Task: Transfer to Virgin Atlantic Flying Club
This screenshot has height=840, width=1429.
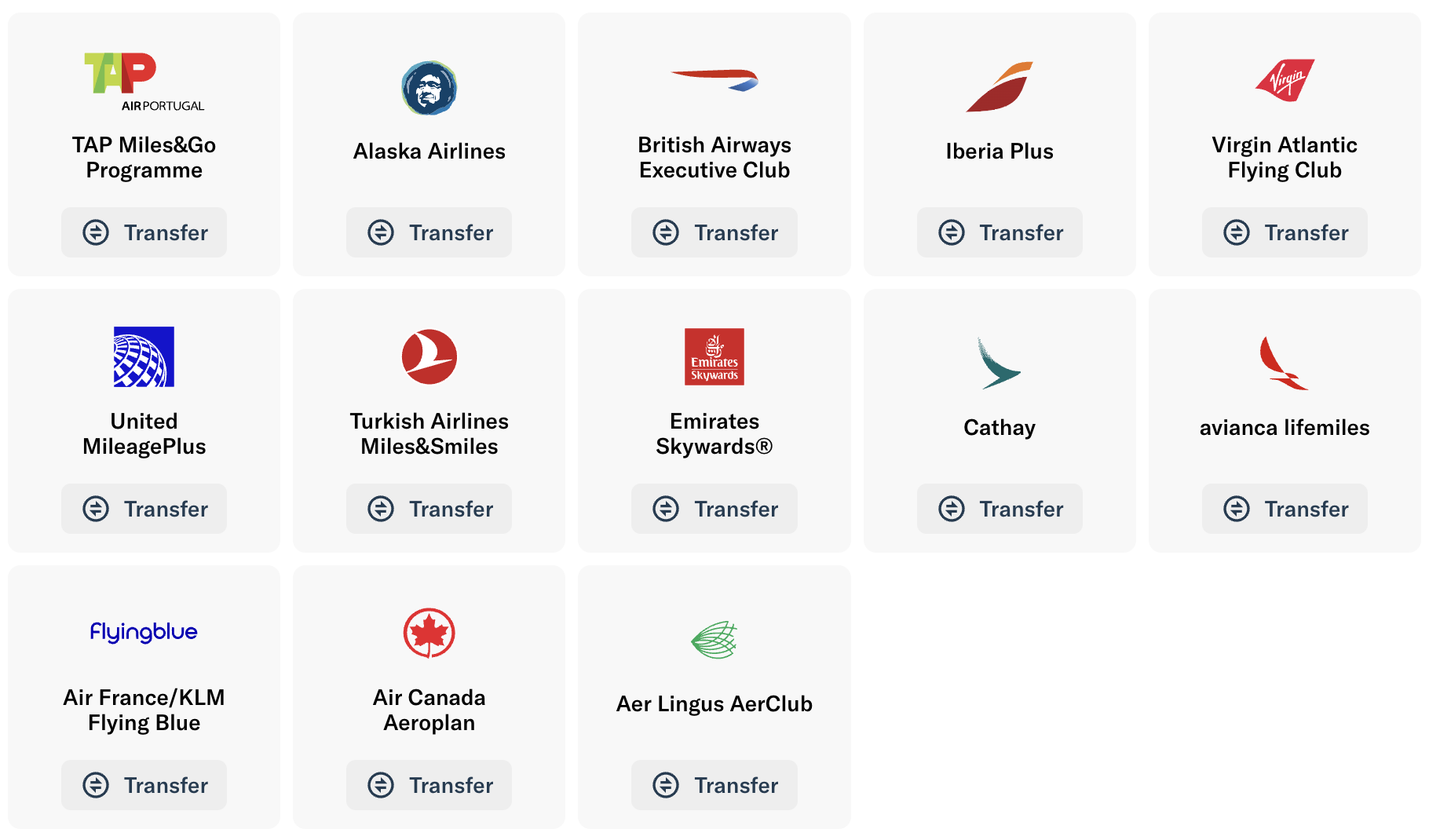Action: [x=1285, y=232]
